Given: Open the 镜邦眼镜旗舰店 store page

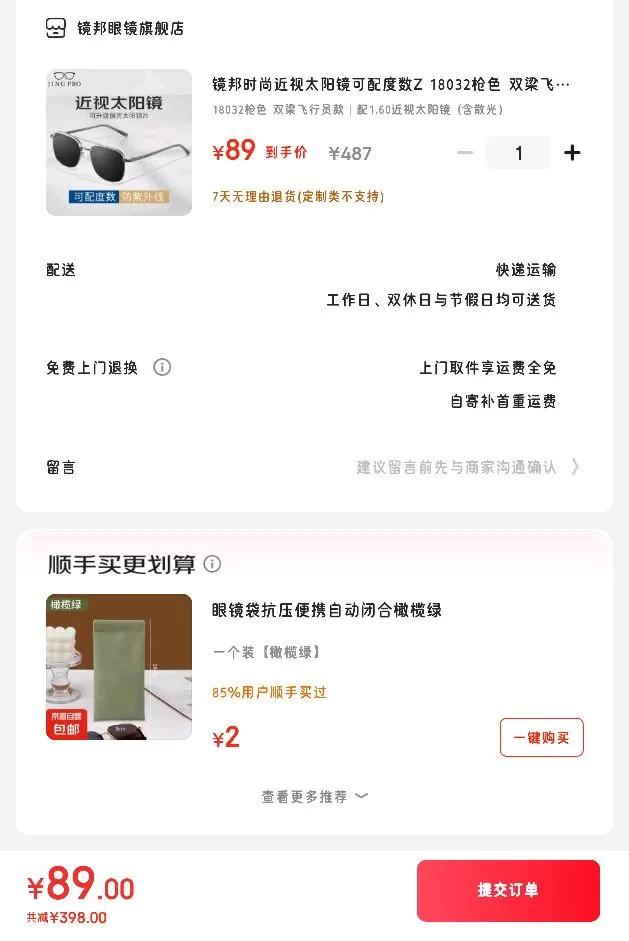Looking at the screenshot, I should click(x=115, y=28).
